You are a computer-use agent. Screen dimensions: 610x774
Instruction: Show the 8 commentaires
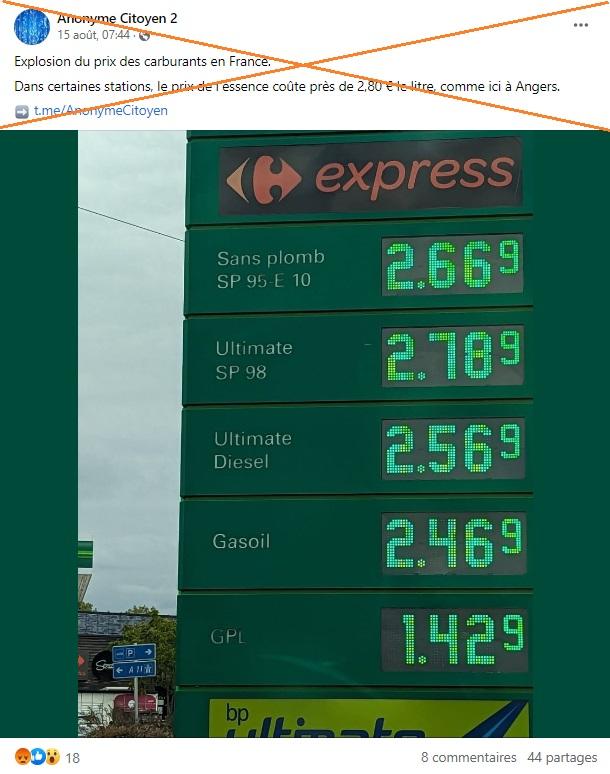469,758
